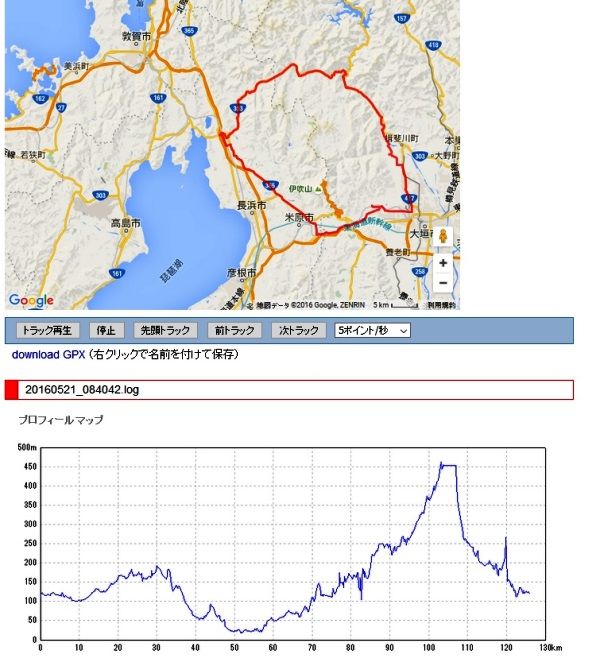
Task: Stop playback with the 停止 button
Action: [x=105, y=330]
